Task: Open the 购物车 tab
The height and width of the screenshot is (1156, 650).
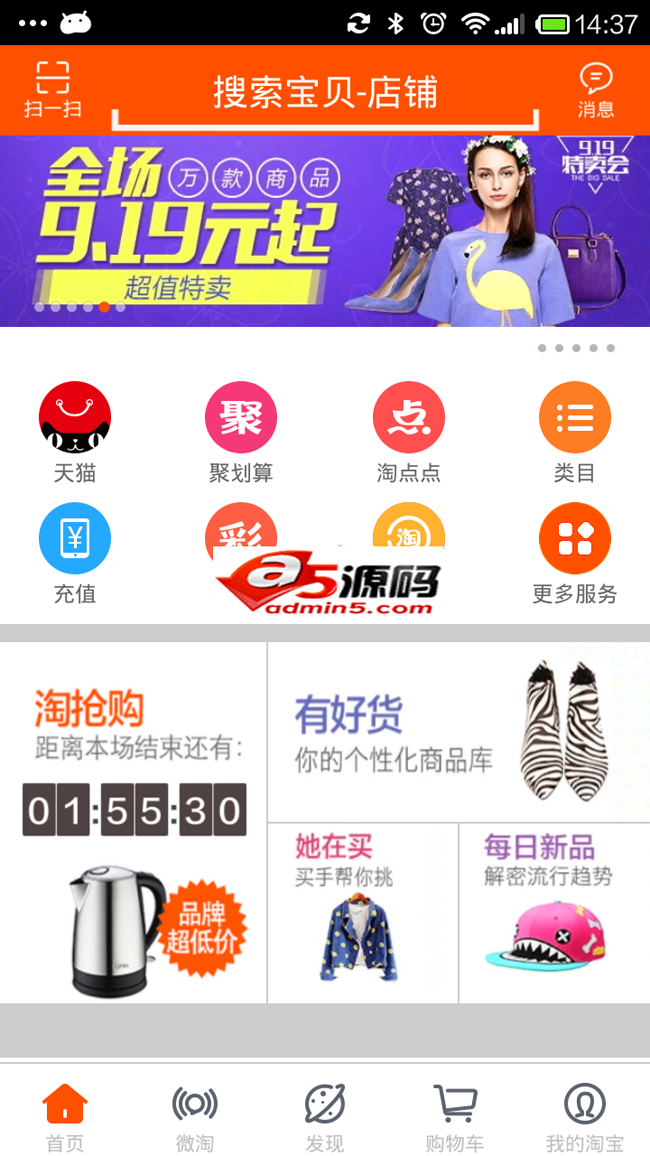Action: pyautogui.click(x=455, y=1117)
